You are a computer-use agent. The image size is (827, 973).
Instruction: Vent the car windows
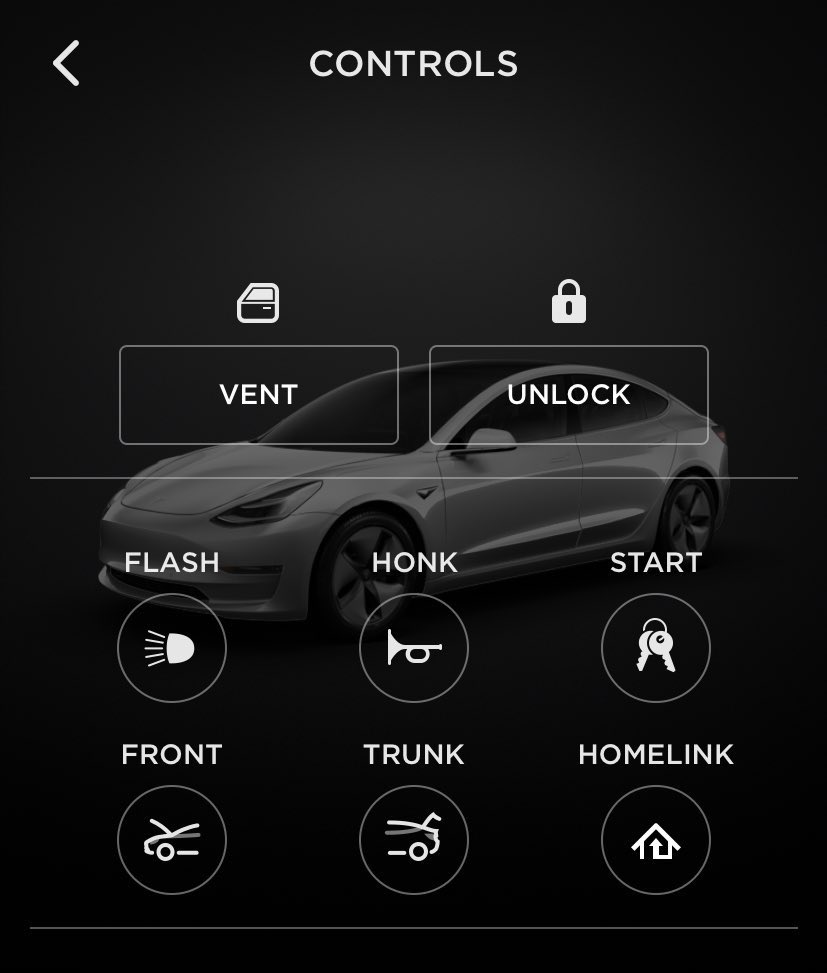coord(259,394)
